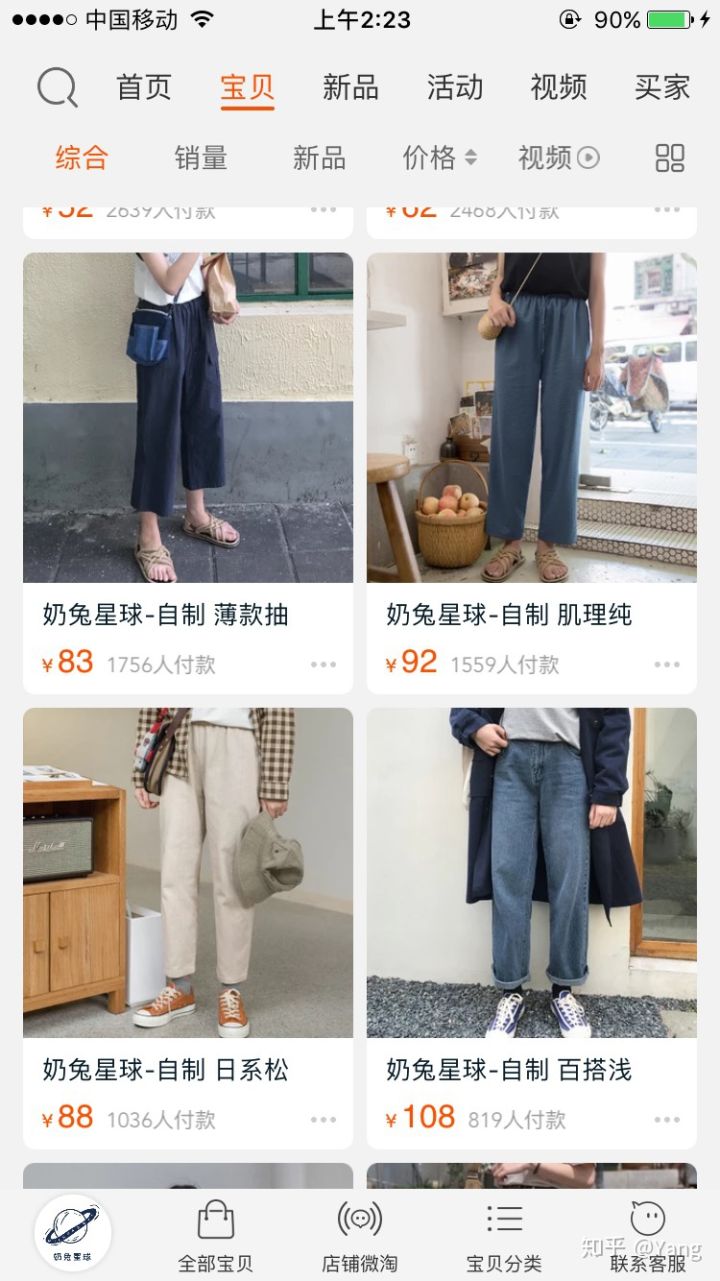The height and width of the screenshot is (1281, 720).
Task: Open more options on the ¥83 item
Action: [323, 664]
